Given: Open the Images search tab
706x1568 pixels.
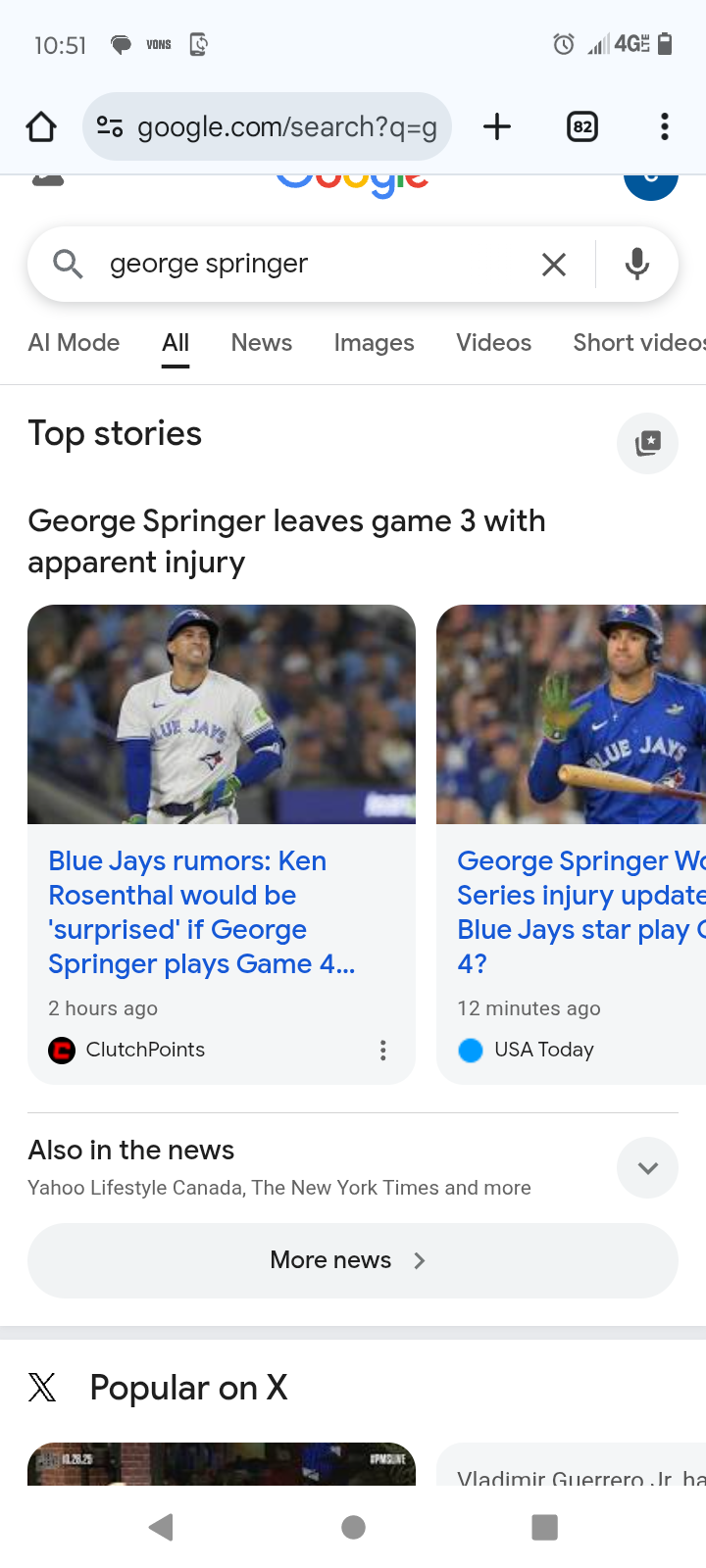Looking at the screenshot, I should point(374,342).
